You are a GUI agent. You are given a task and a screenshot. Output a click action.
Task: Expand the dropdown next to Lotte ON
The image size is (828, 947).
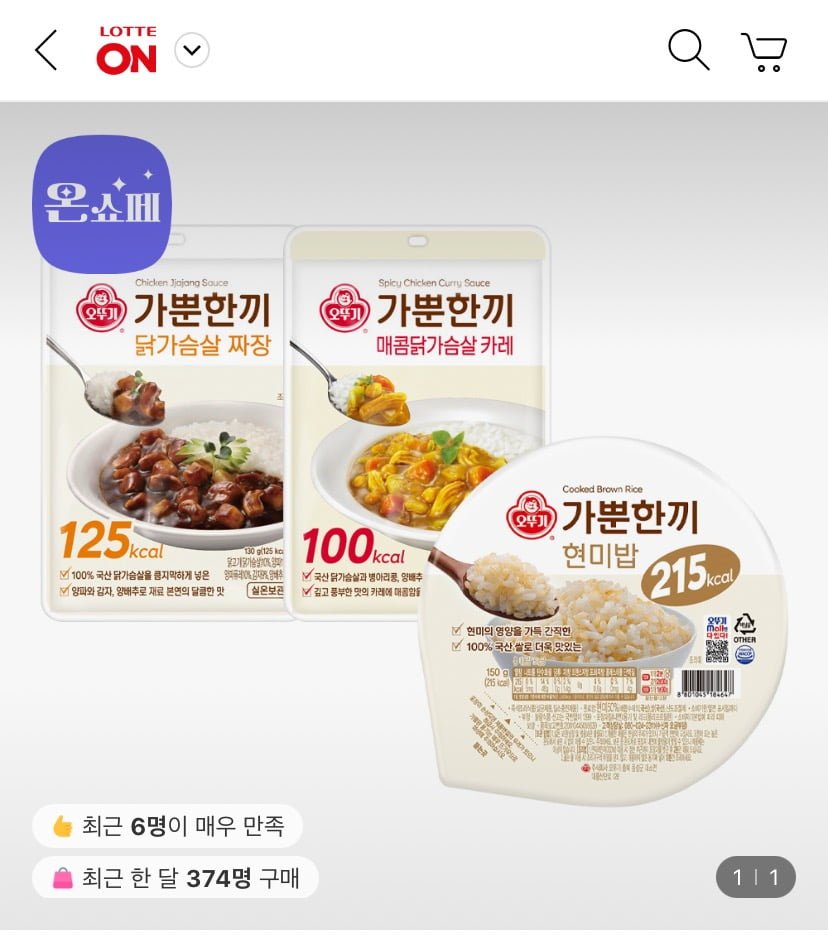point(192,50)
